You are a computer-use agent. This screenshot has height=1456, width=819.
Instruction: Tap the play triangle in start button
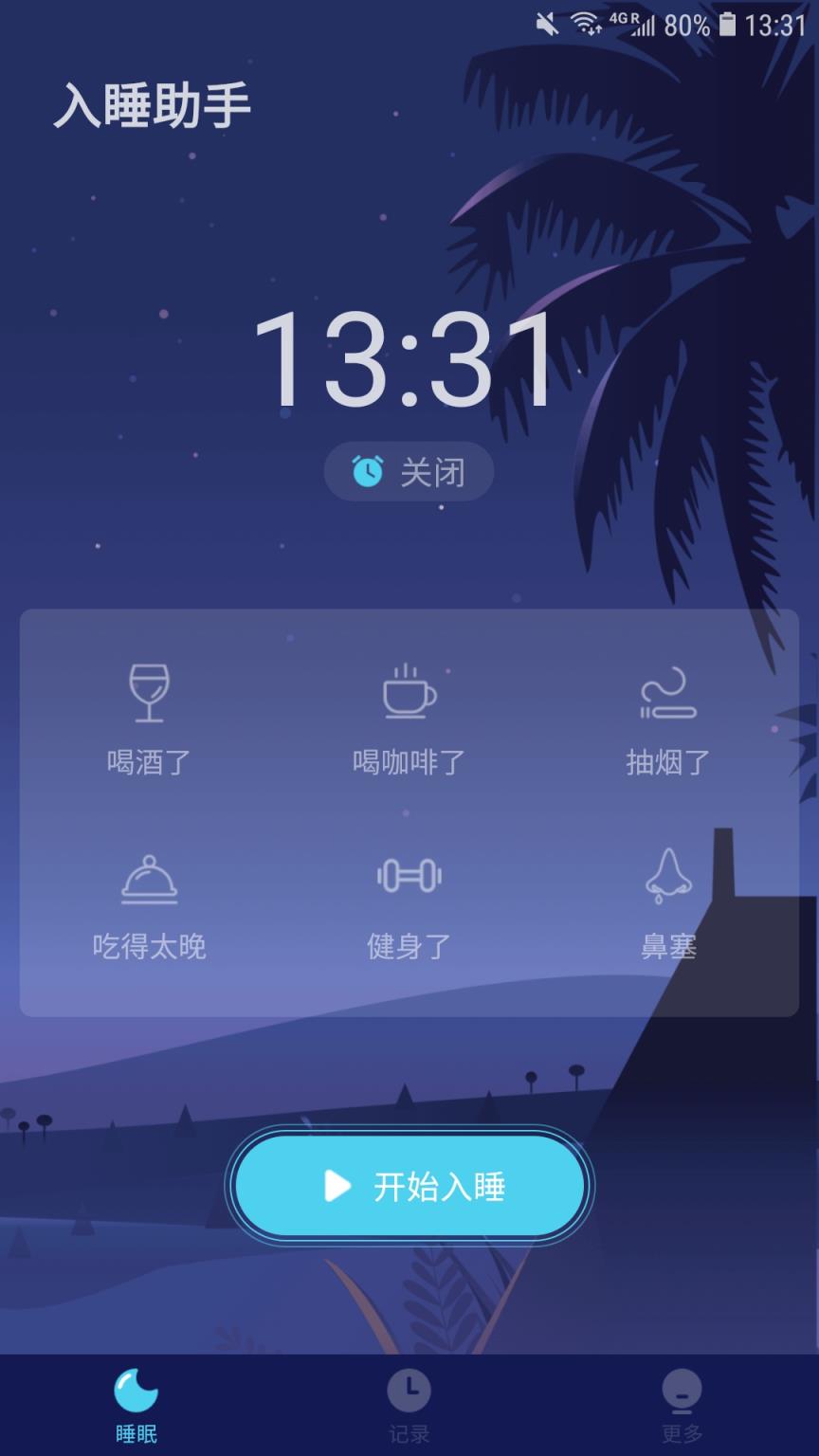coord(337,1185)
